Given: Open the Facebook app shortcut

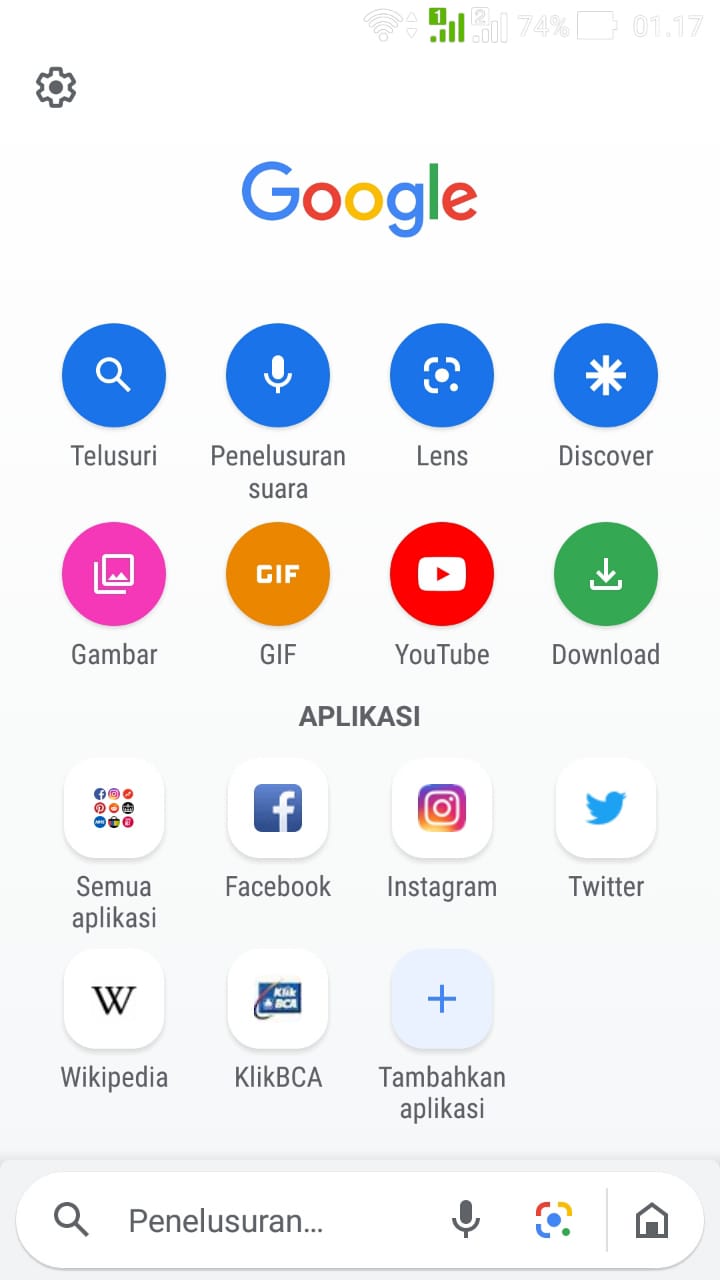Looking at the screenshot, I should point(278,808).
